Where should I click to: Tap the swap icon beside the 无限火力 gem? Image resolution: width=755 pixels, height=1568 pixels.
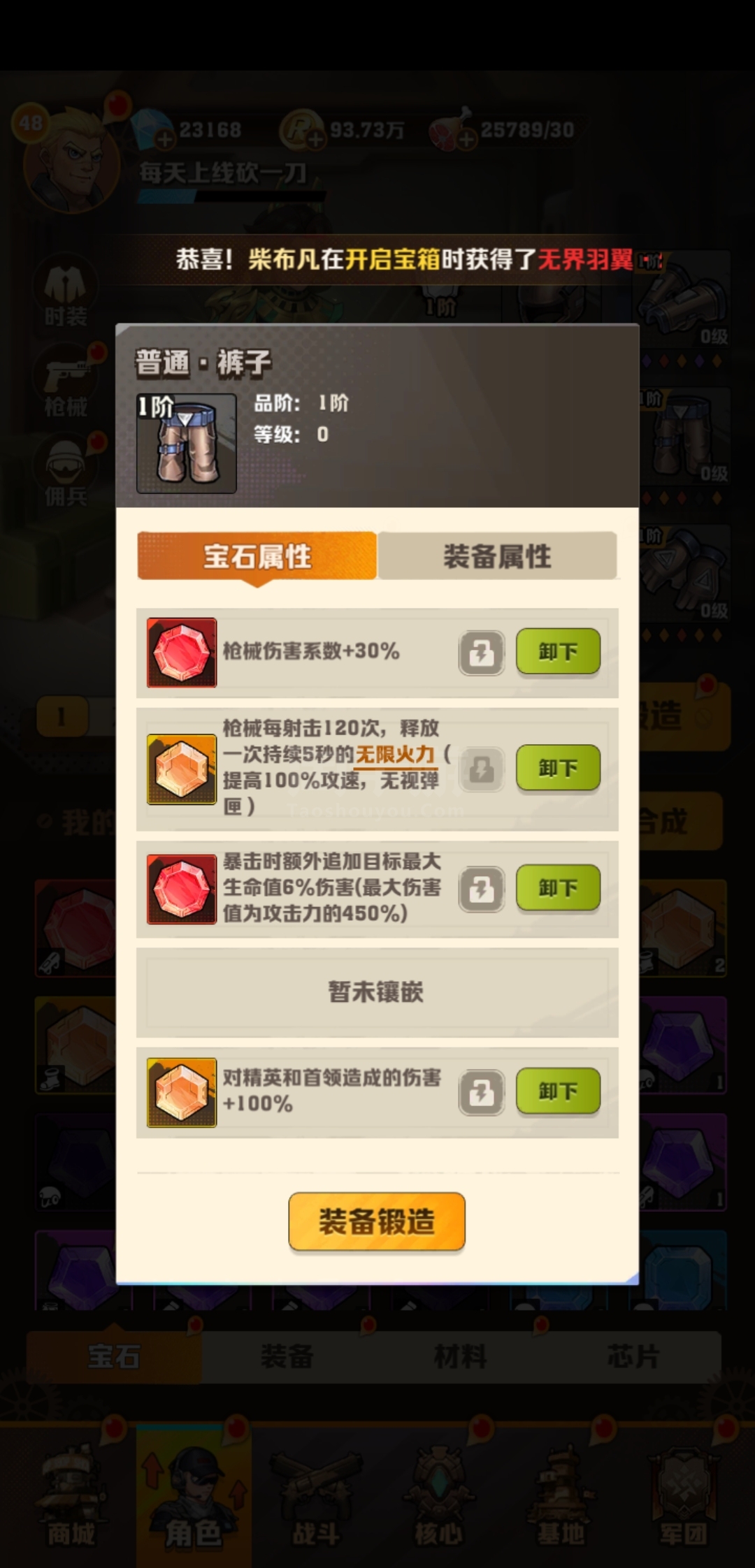(482, 770)
